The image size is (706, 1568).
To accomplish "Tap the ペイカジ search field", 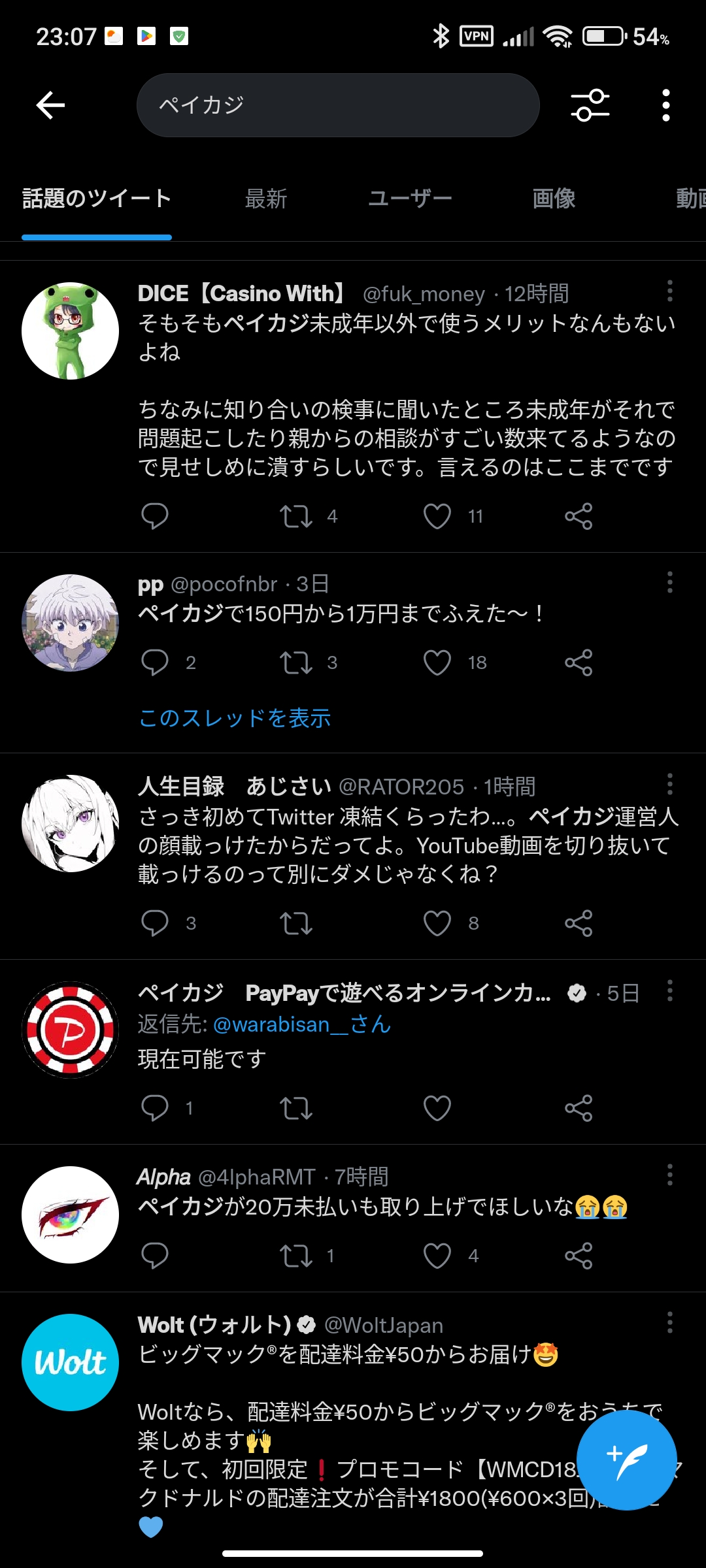I will (337, 105).
